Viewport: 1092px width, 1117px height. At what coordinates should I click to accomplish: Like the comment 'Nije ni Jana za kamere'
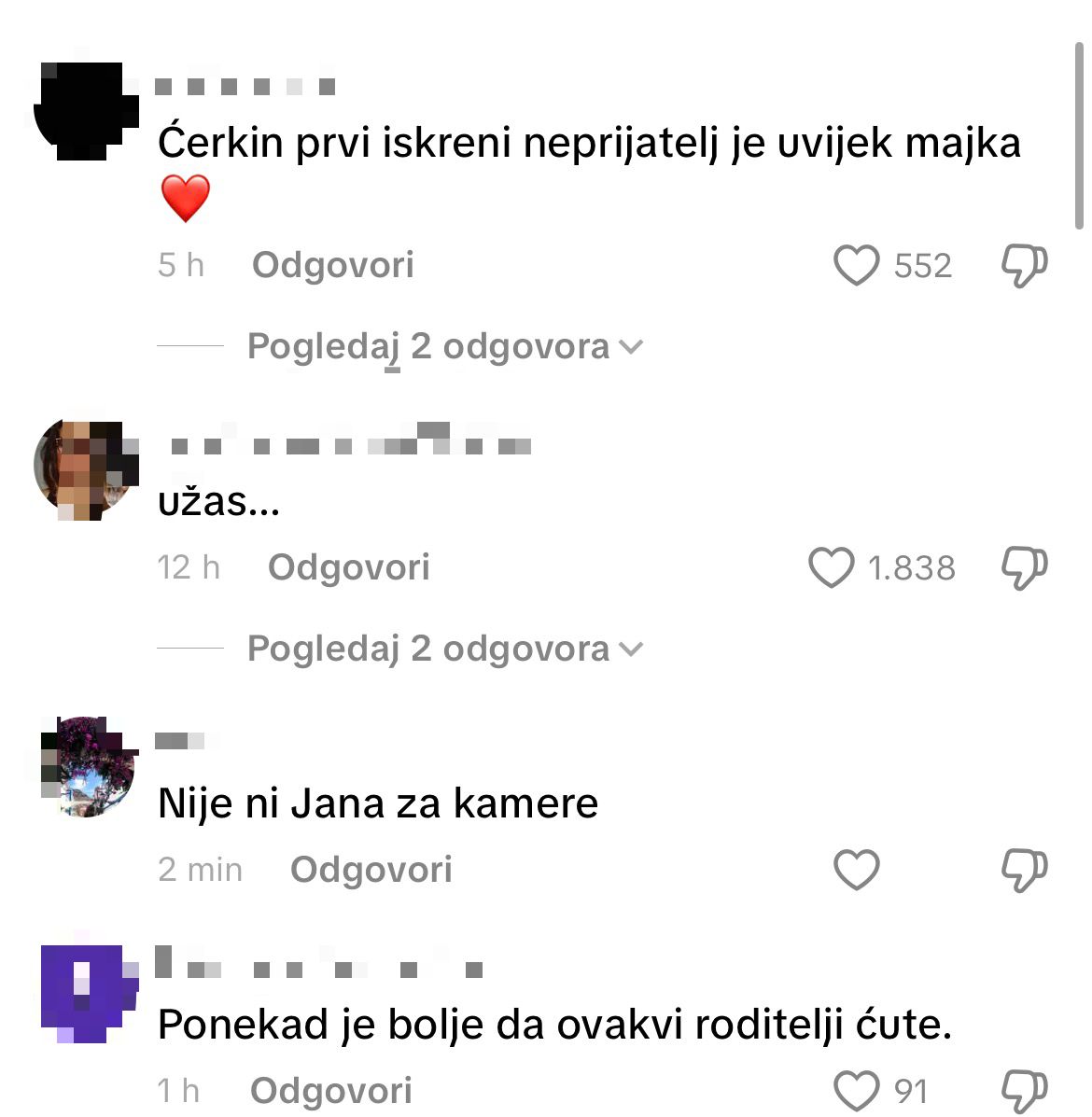pos(856,870)
